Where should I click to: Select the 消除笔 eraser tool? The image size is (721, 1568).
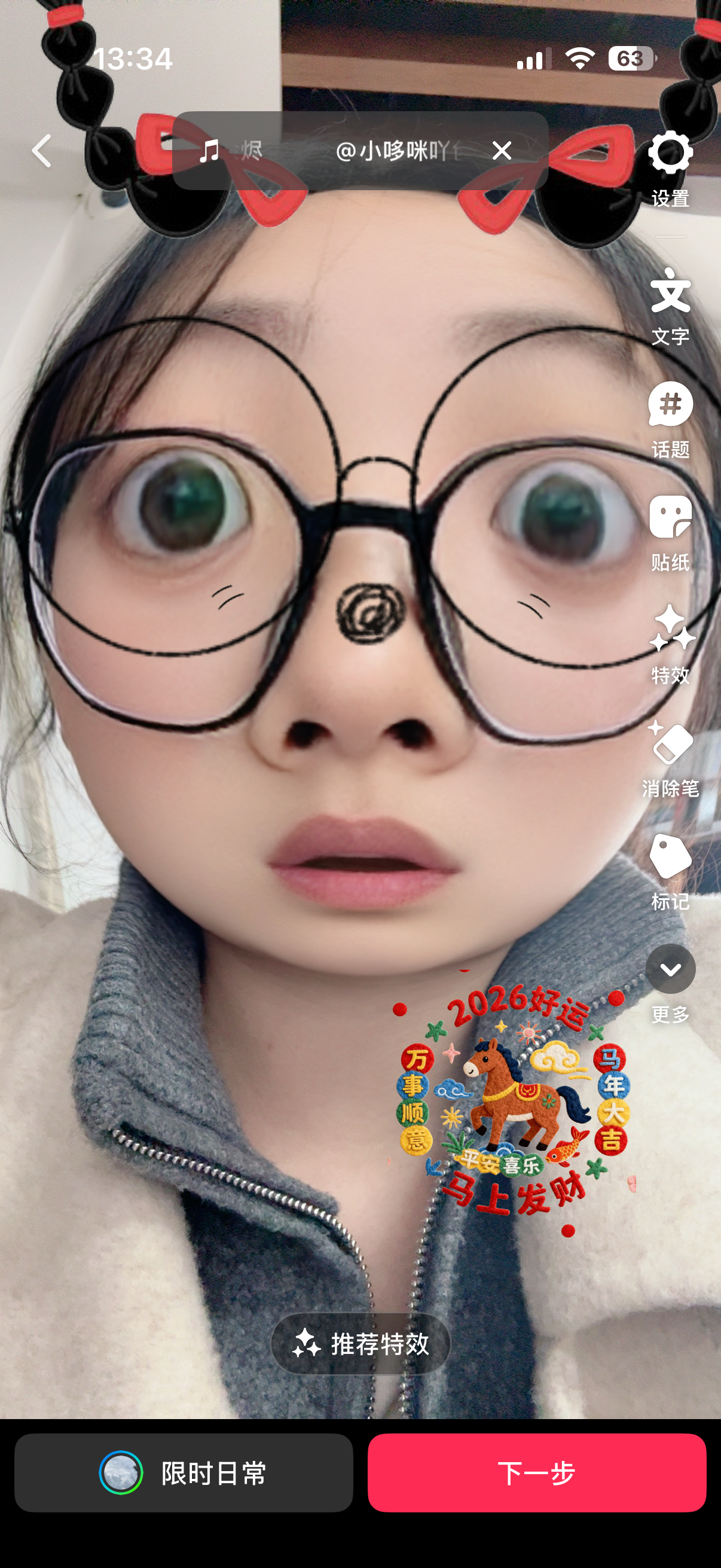click(670, 758)
